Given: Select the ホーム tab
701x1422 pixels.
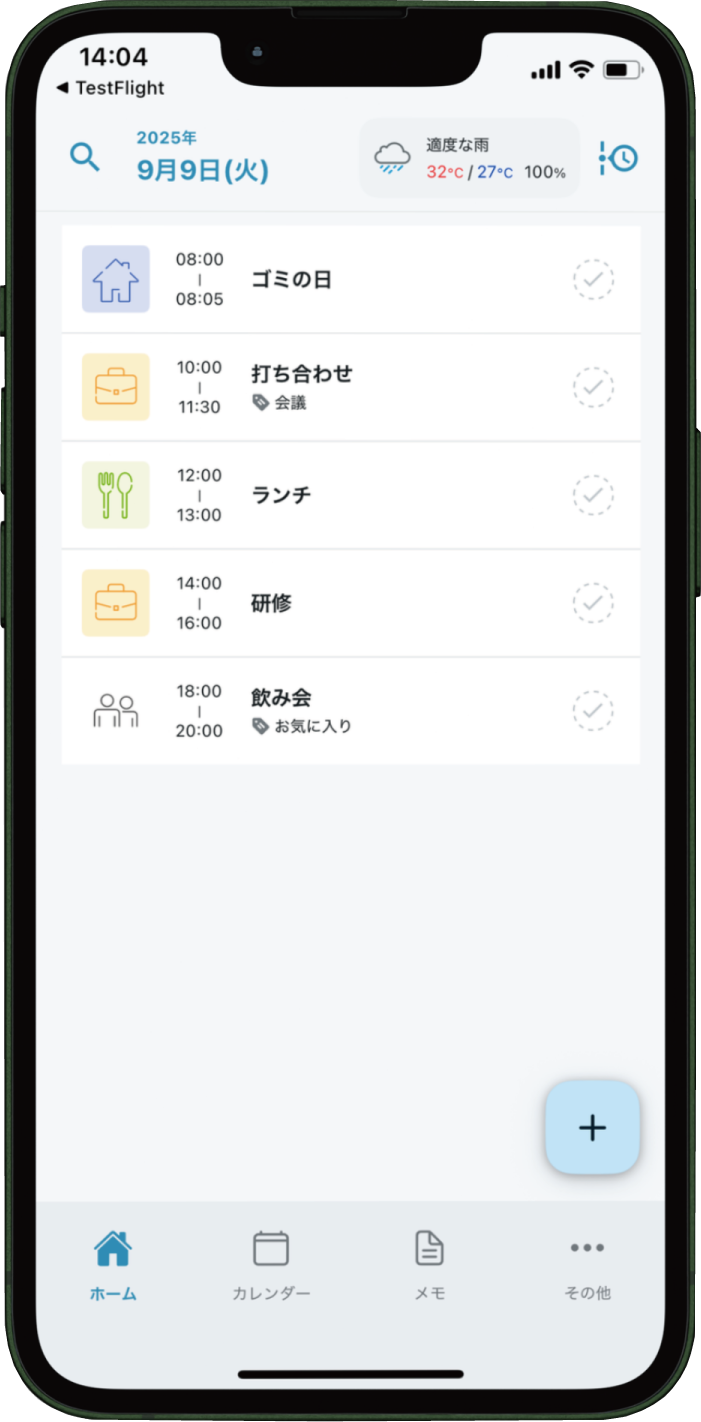Looking at the screenshot, I should click(113, 1266).
